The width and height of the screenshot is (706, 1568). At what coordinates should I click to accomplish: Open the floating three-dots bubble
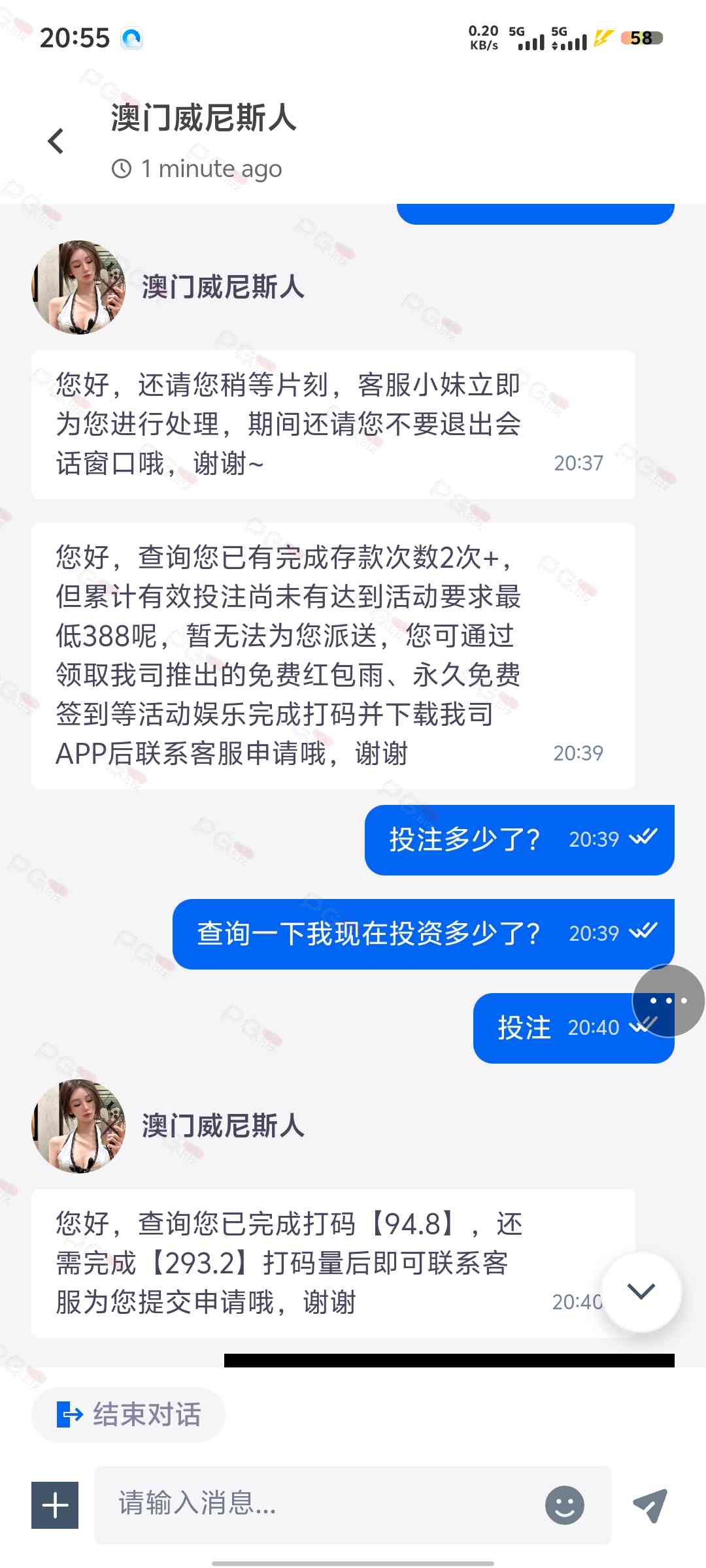[x=668, y=1000]
